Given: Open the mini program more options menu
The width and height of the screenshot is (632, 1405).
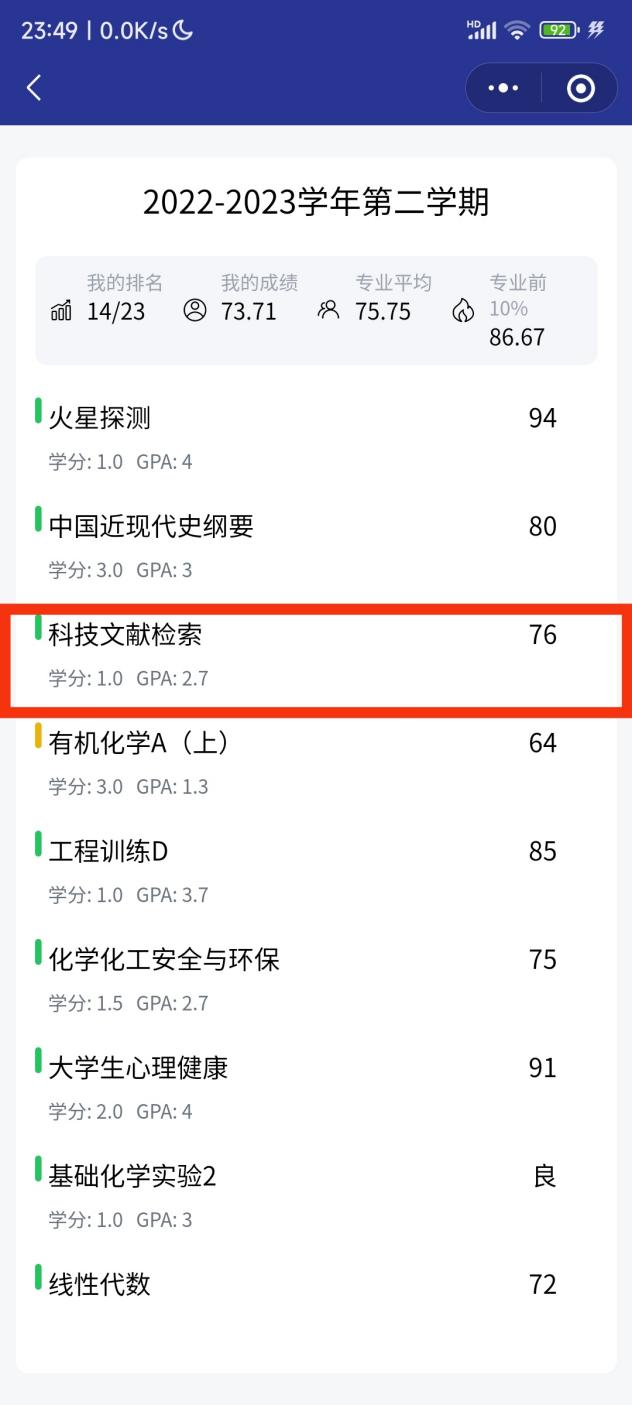Looking at the screenshot, I should click(x=503, y=88).
